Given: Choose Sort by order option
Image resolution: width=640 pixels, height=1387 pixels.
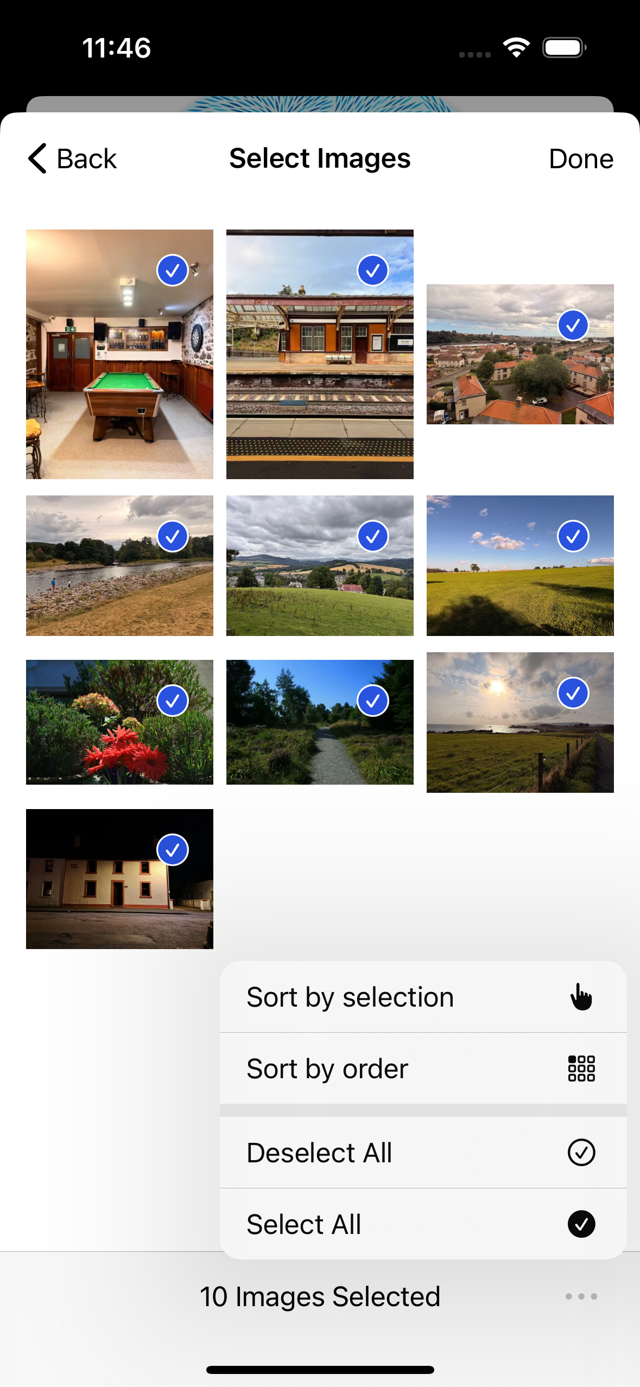Looking at the screenshot, I should tap(422, 1069).
